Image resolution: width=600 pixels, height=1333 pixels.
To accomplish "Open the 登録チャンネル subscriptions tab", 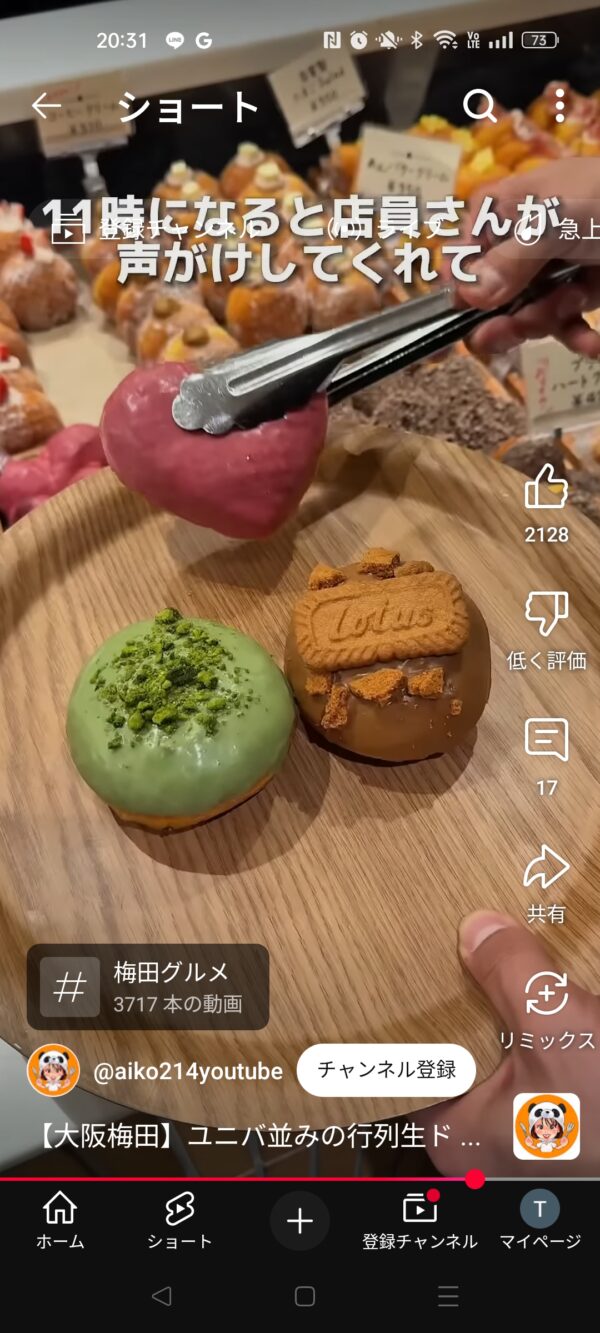I will 420,1221.
